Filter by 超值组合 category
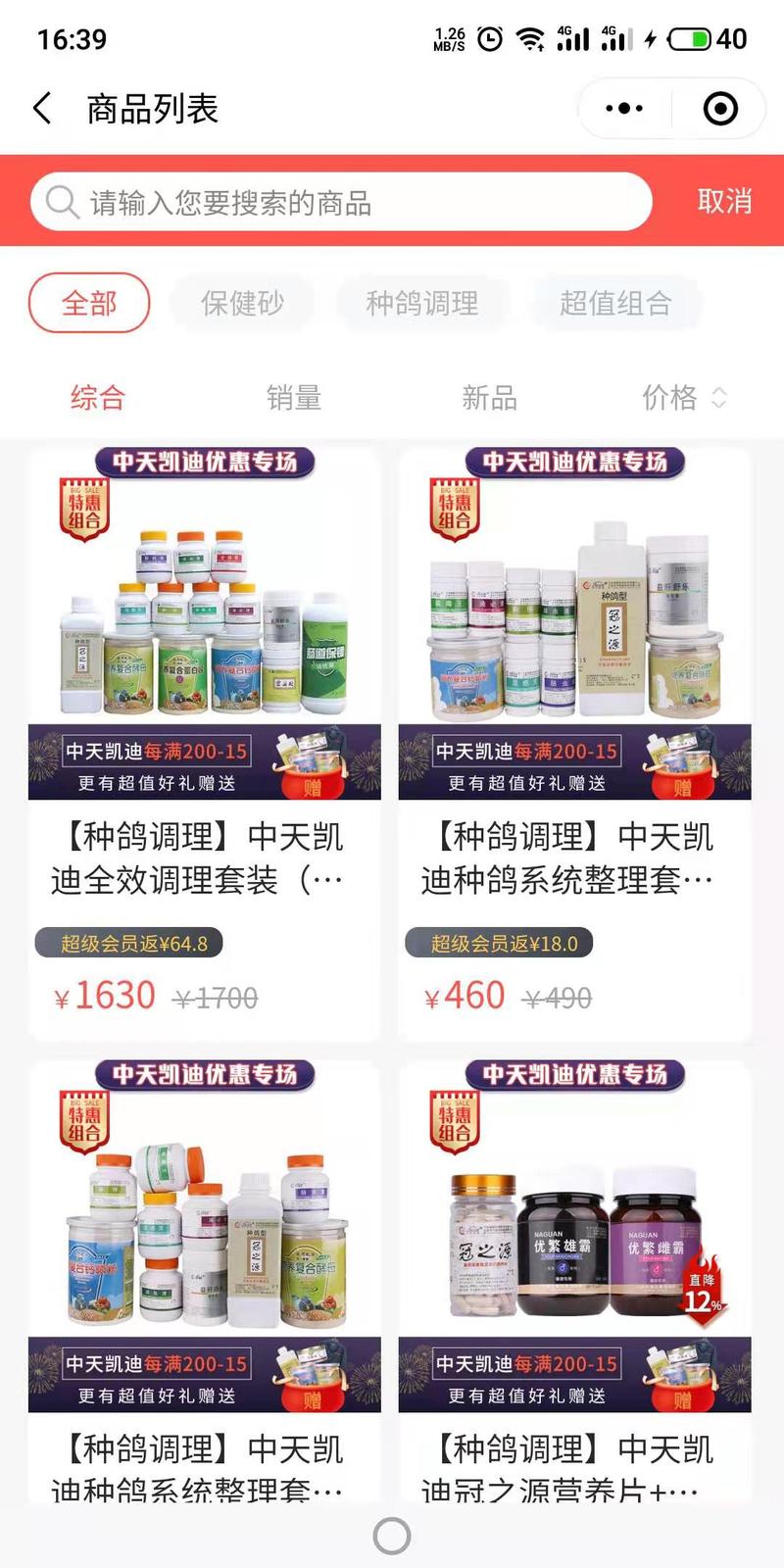The width and height of the screenshot is (784, 1568). point(615,303)
